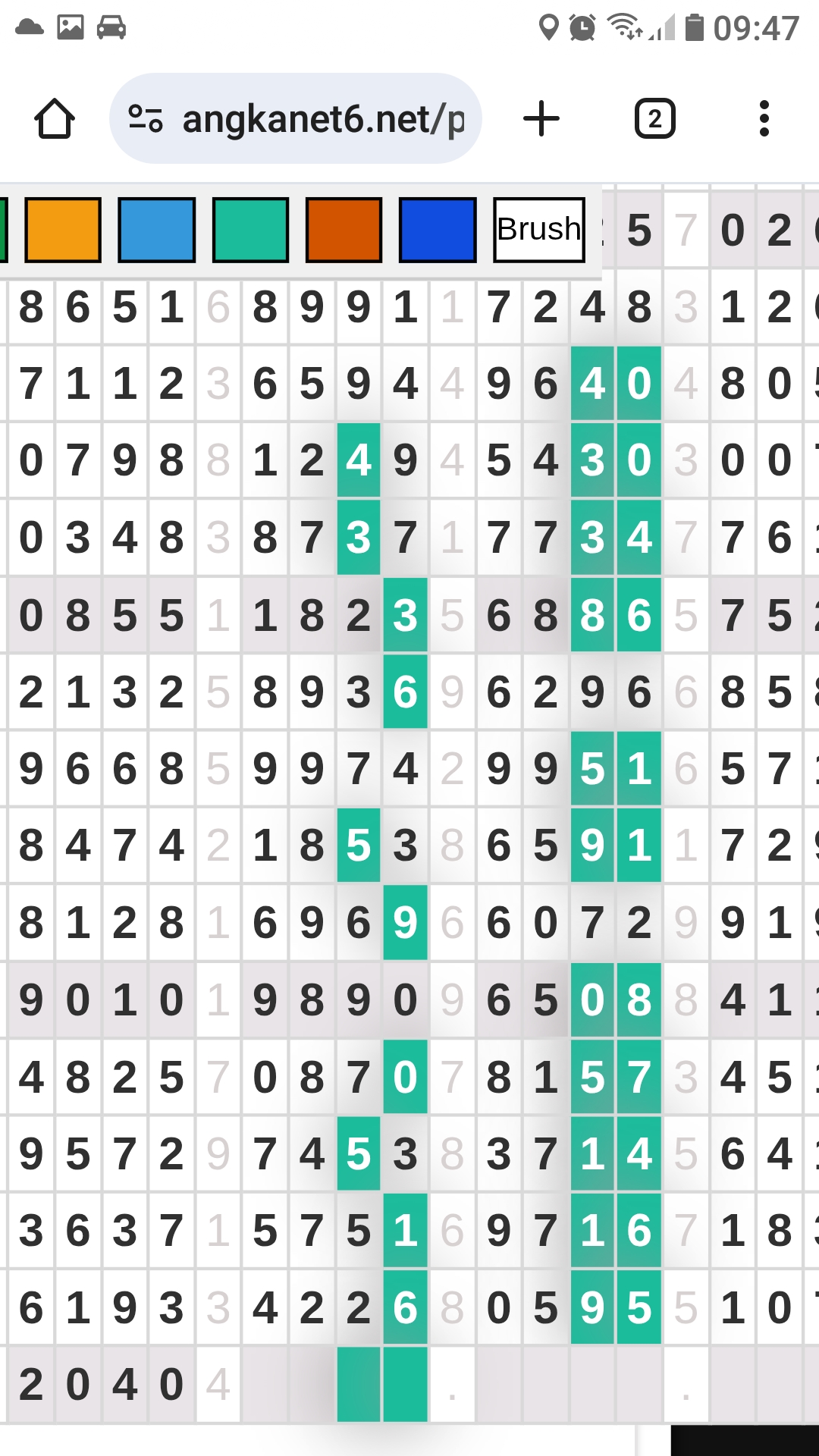Screen dimensions: 819x1456
Task: Select the orange-yellow color swatch
Action: coord(63,230)
